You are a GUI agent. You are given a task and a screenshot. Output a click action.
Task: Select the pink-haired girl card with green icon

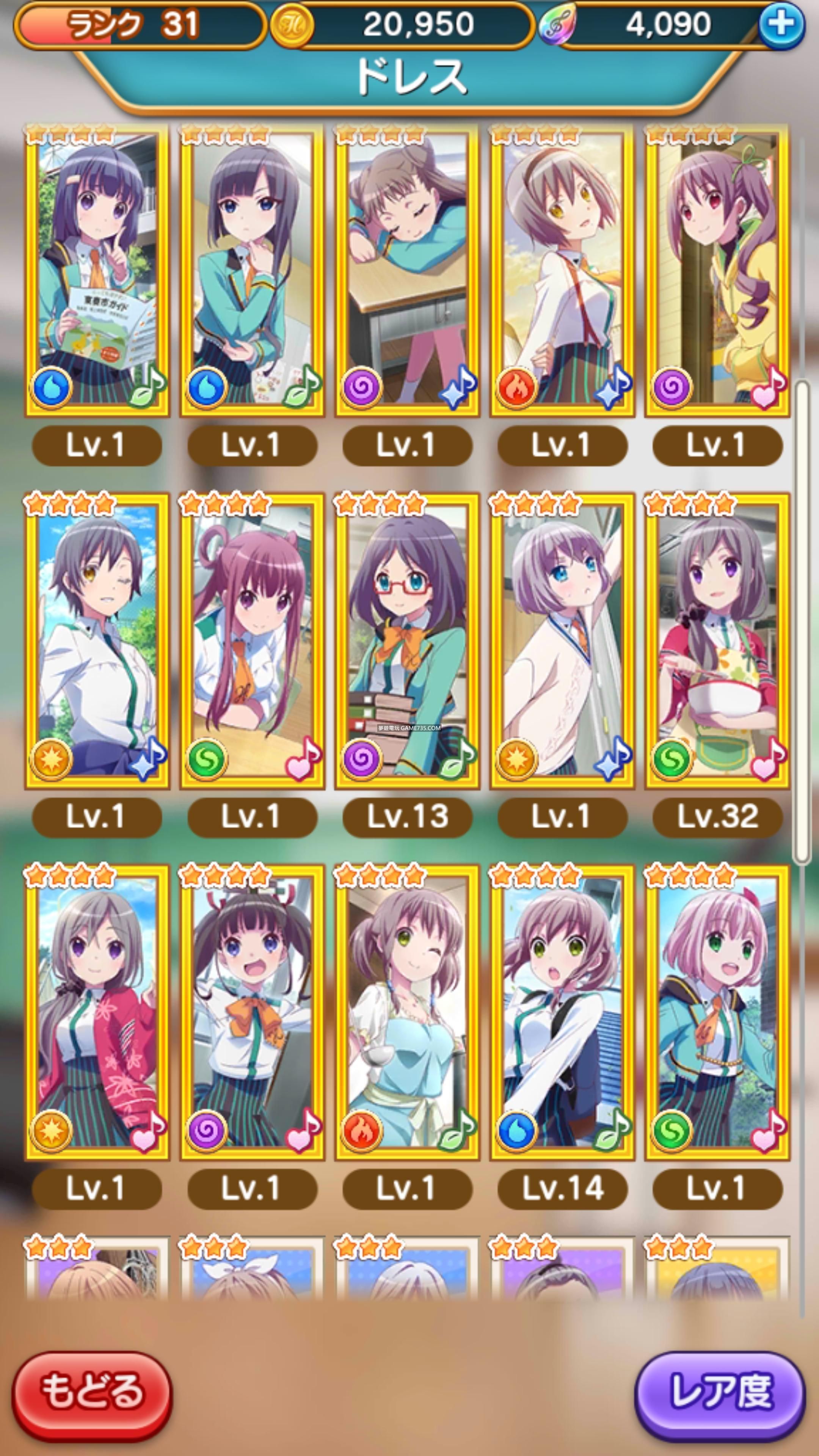(717, 1012)
